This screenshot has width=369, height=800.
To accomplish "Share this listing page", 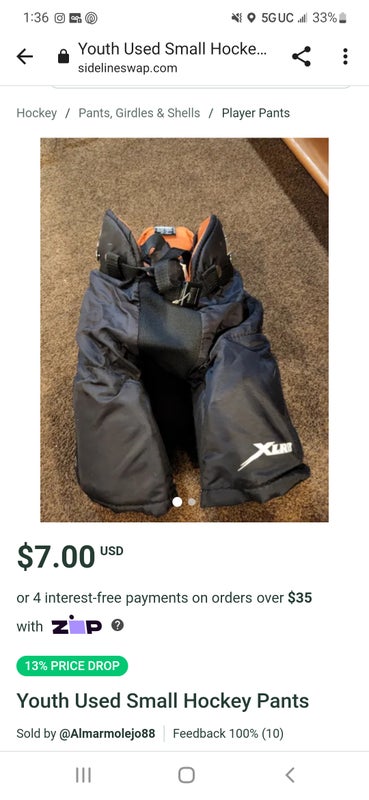I will tap(302, 56).
